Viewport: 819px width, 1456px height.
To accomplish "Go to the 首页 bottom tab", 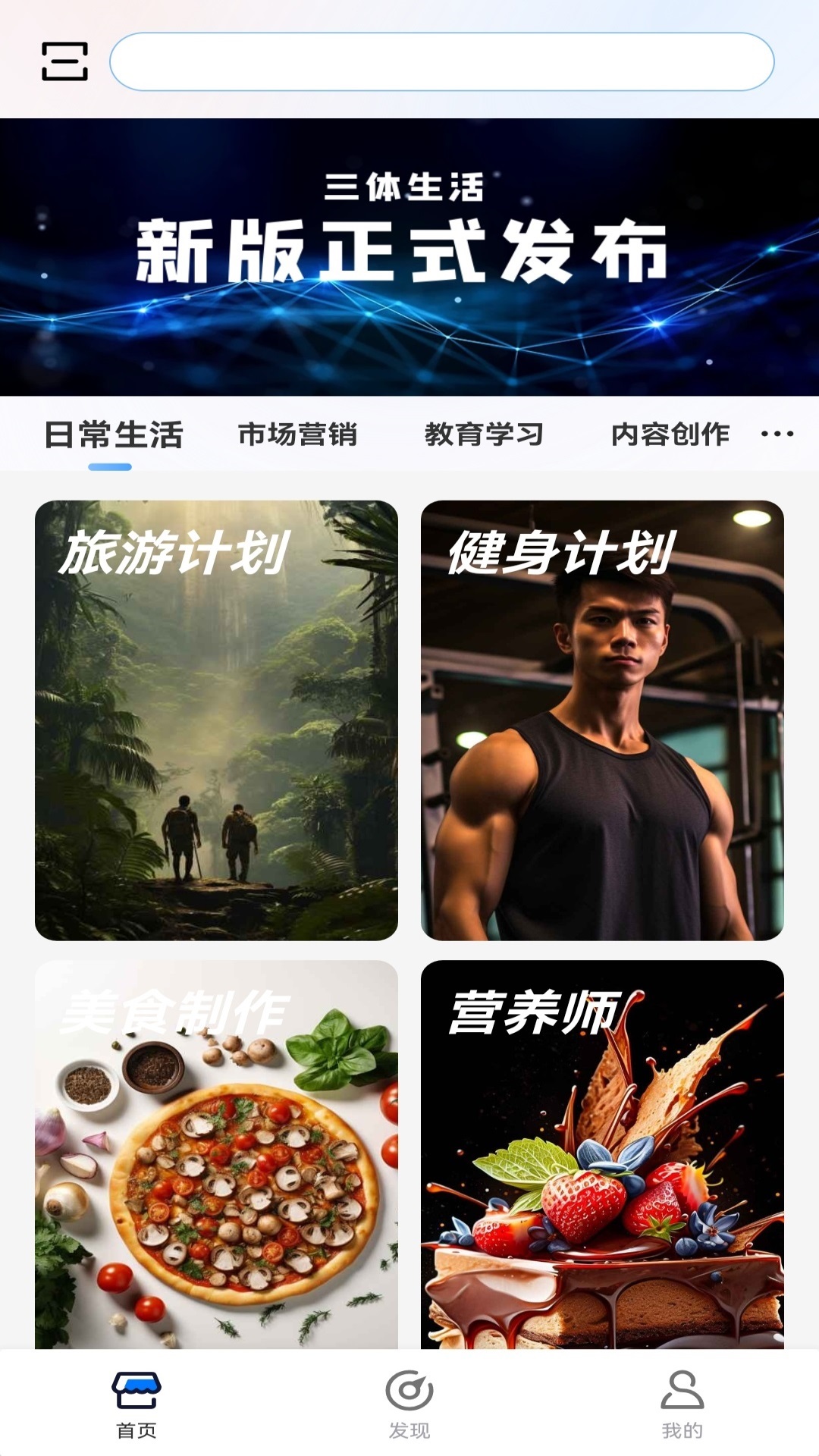I will pos(136,1404).
